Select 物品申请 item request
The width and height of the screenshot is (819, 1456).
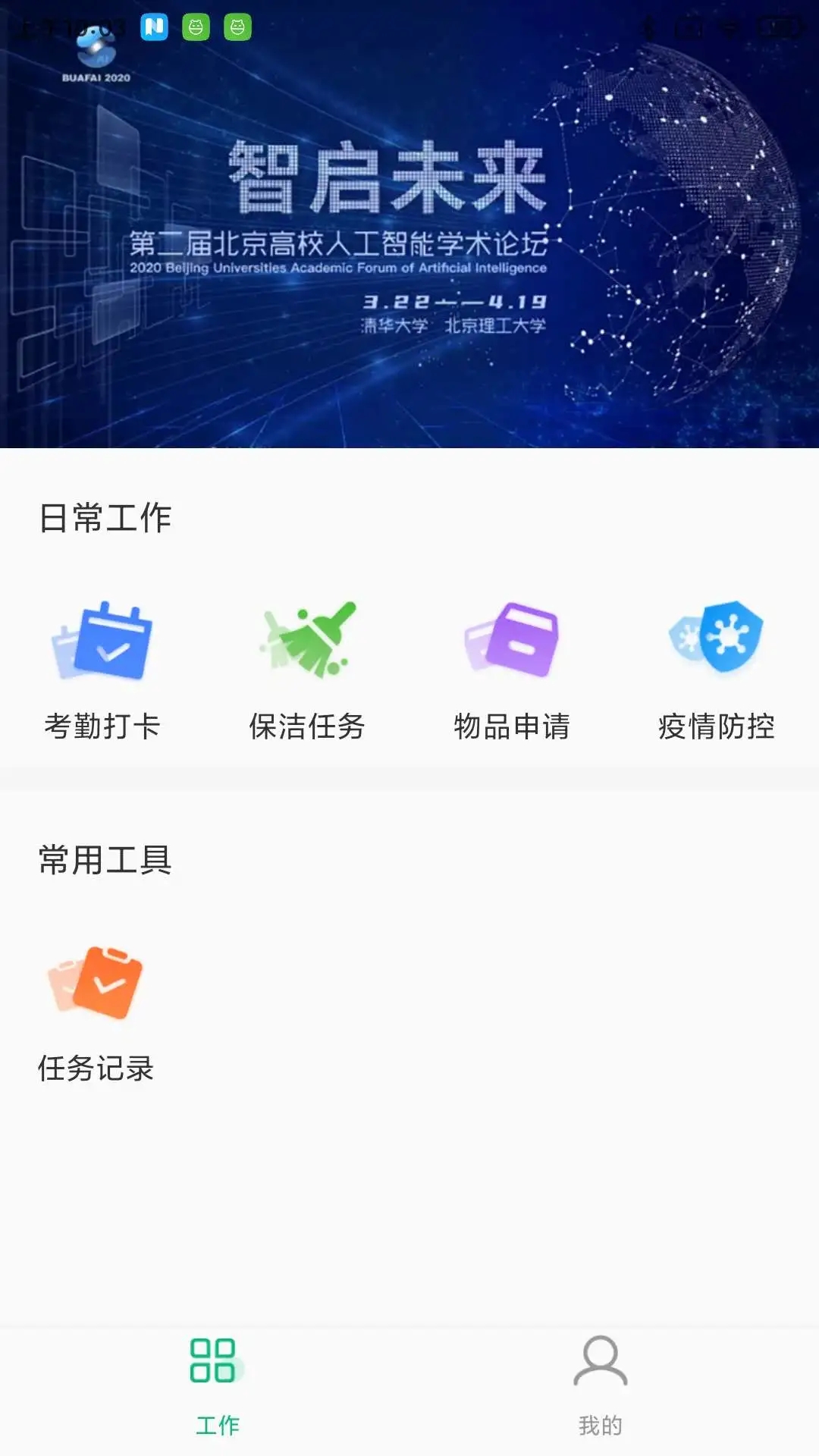[512, 667]
